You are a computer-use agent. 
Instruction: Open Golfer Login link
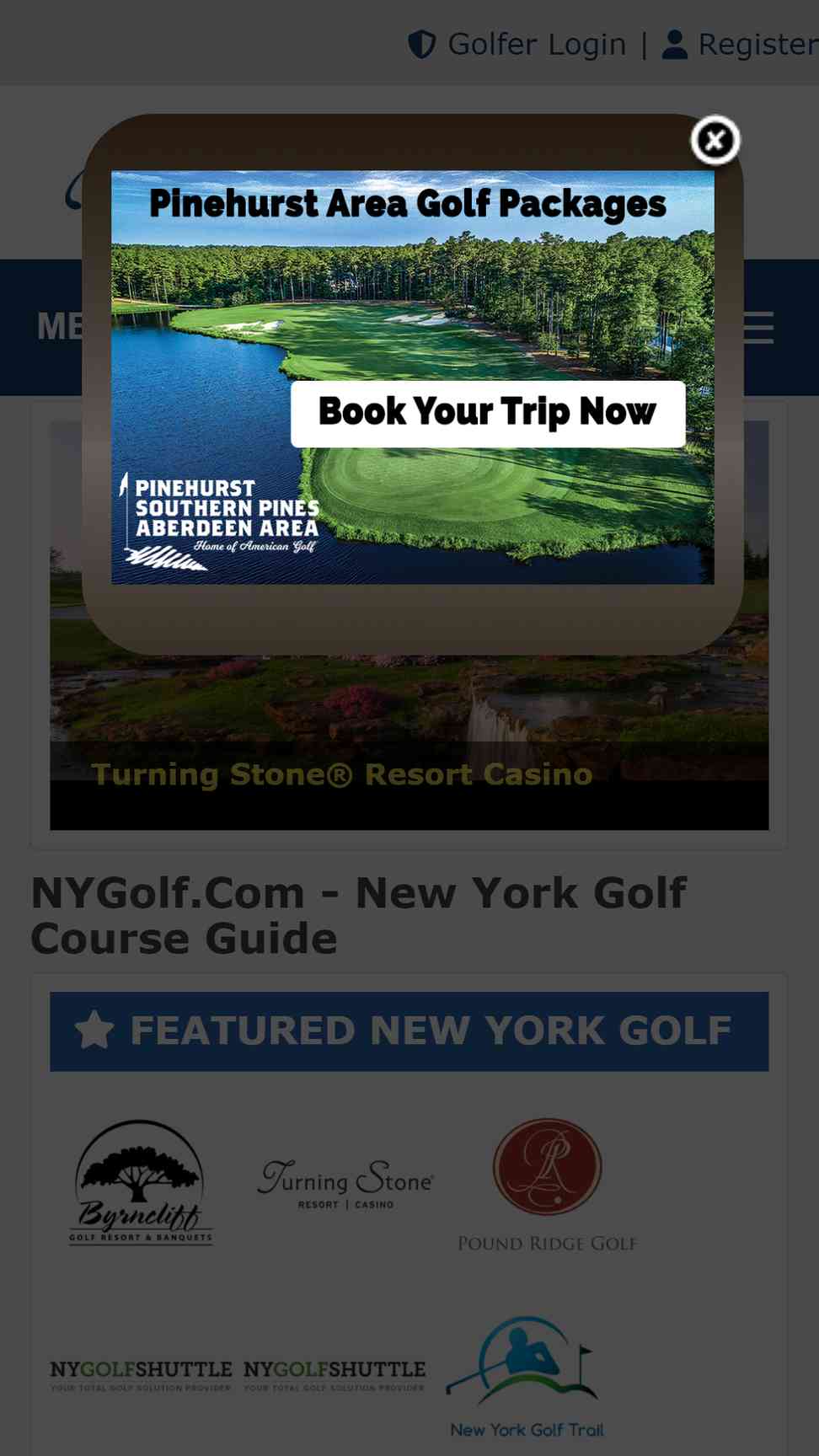(x=518, y=44)
